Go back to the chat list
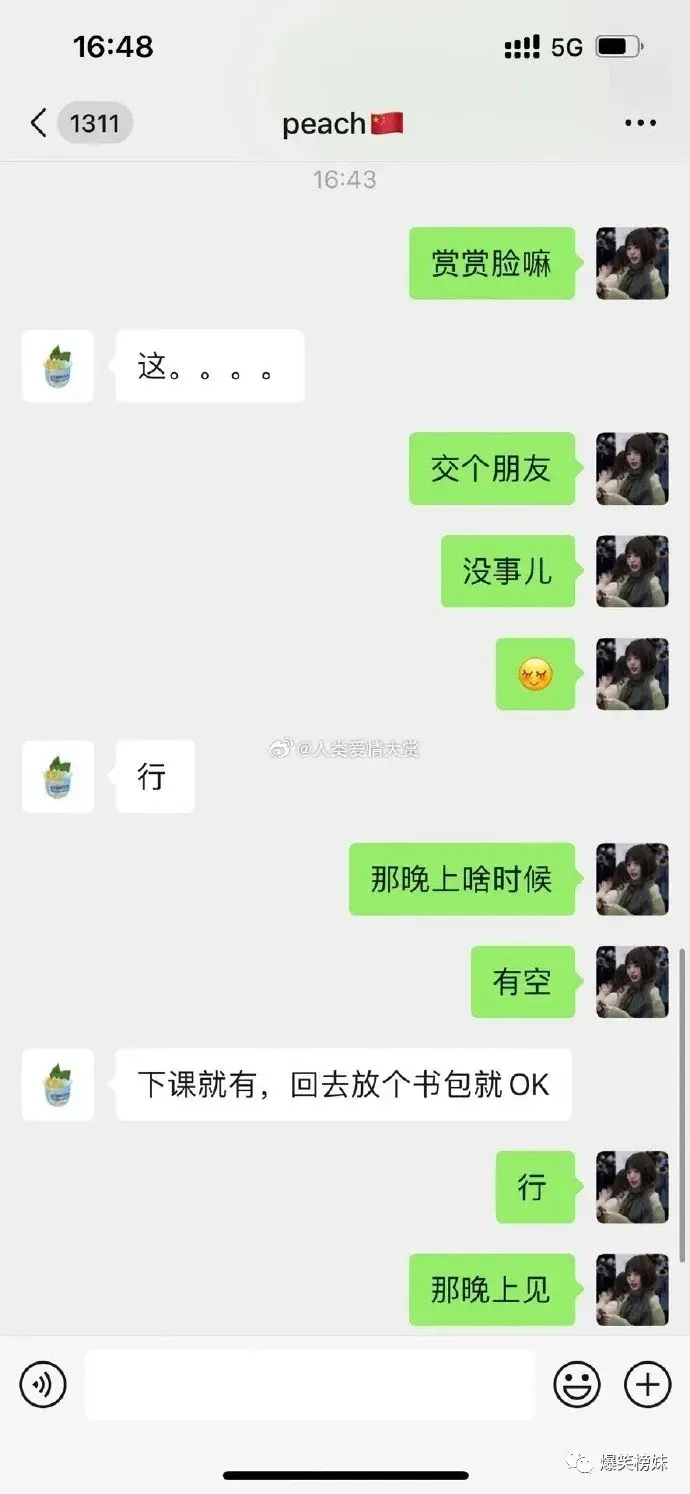The height and width of the screenshot is (1494, 690). coord(40,123)
